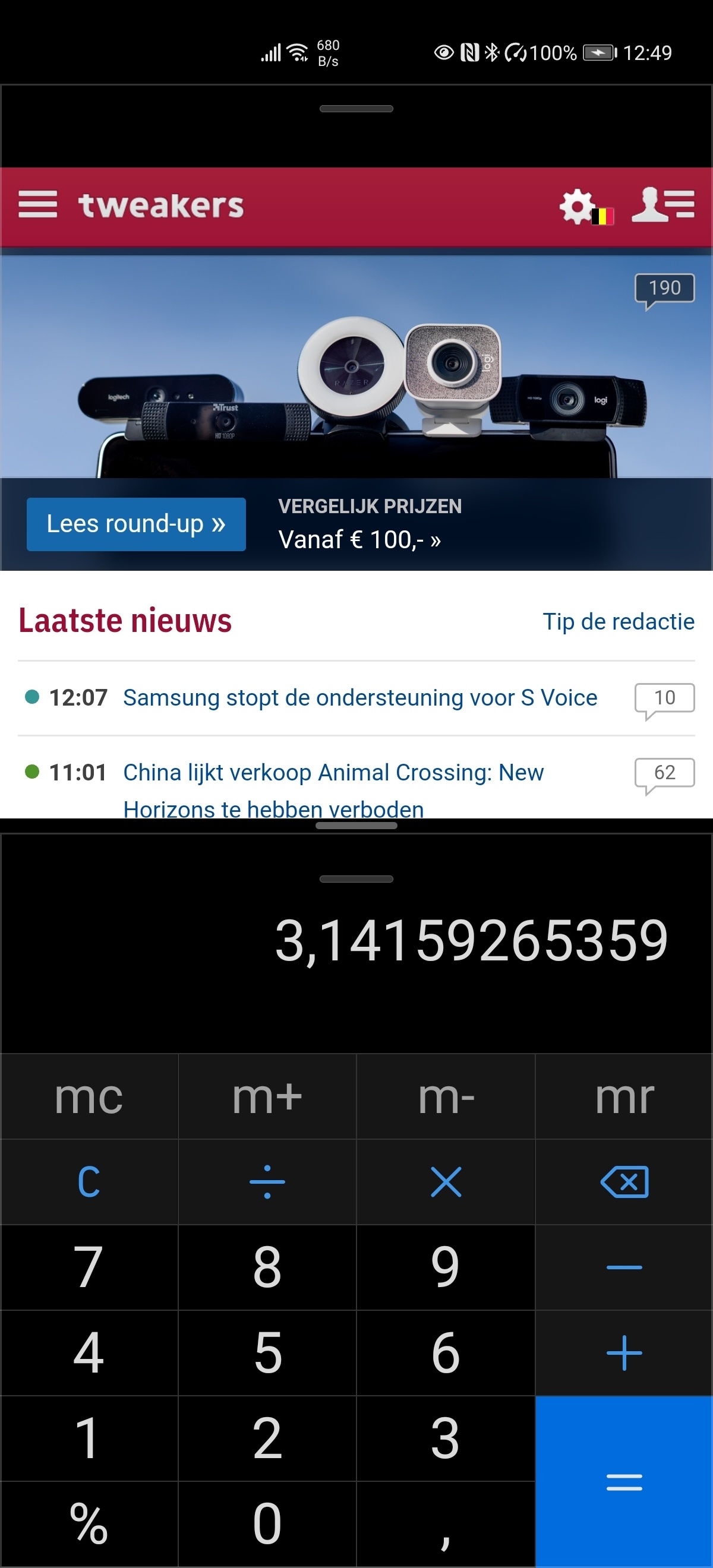Image resolution: width=713 pixels, height=1568 pixels.
Task: Recall memory with mr
Action: (x=624, y=1097)
